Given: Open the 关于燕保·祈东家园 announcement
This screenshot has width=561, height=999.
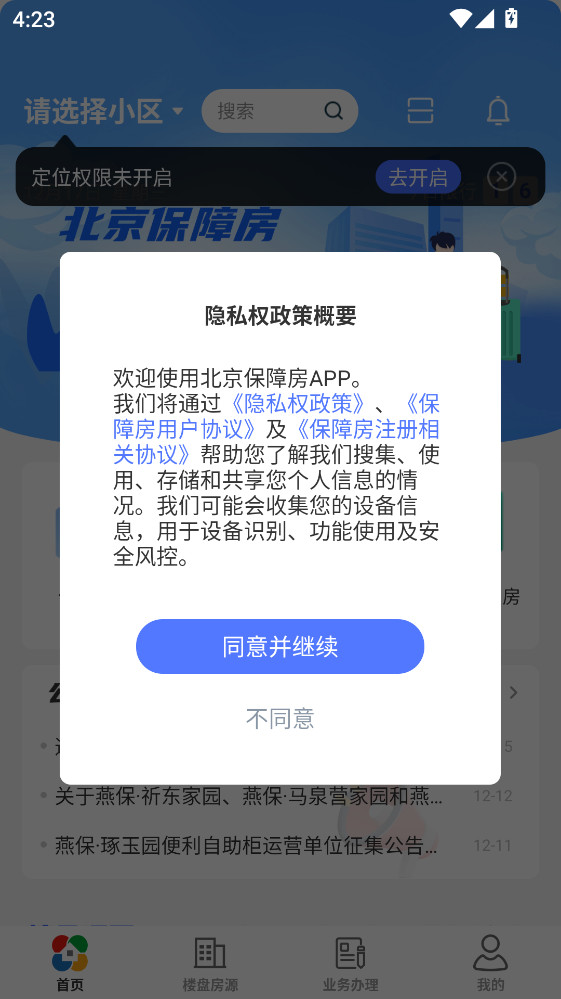Looking at the screenshot, I should pos(248,796).
